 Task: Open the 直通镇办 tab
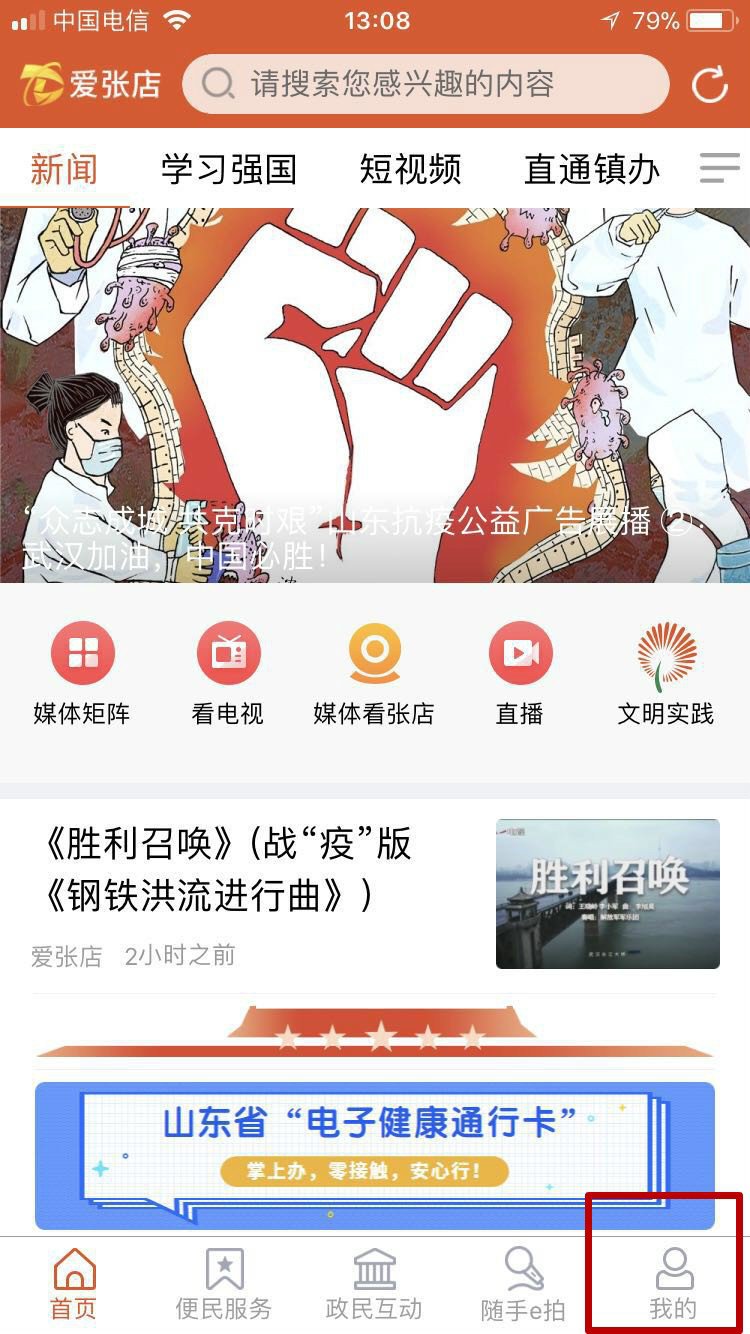click(x=591, y=169)
